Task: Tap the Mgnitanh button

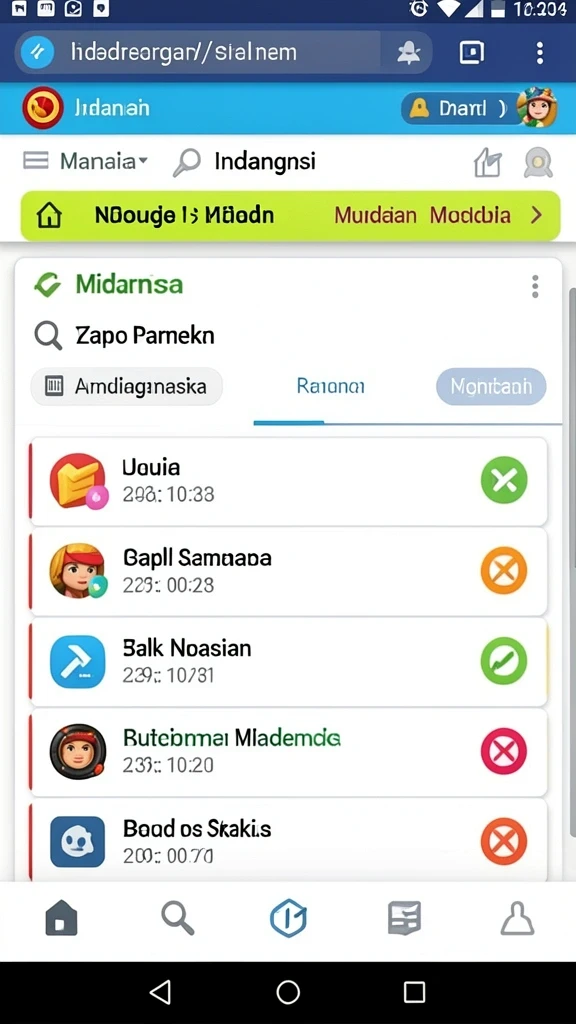Action: 491,387
